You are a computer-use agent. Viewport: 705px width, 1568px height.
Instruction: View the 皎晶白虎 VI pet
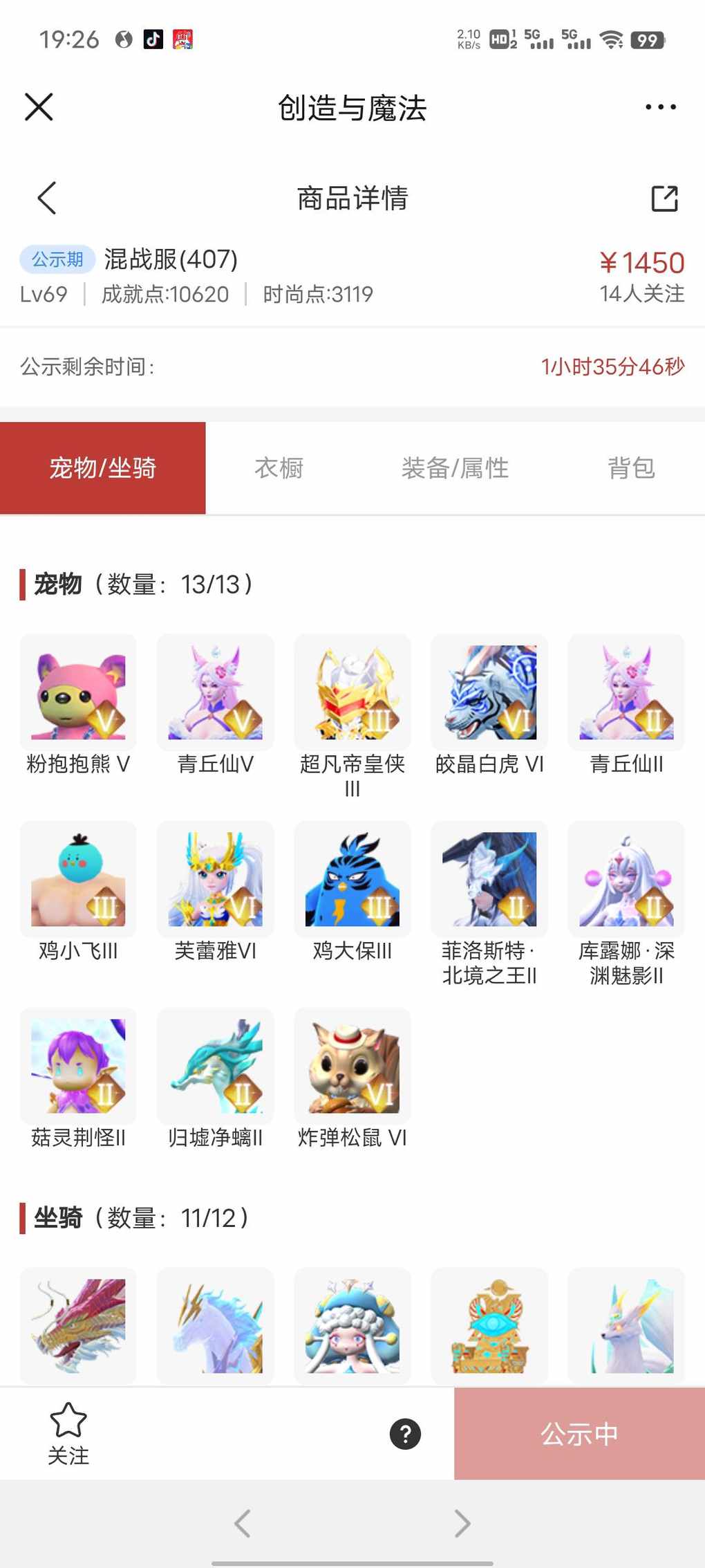click(489, 692)
